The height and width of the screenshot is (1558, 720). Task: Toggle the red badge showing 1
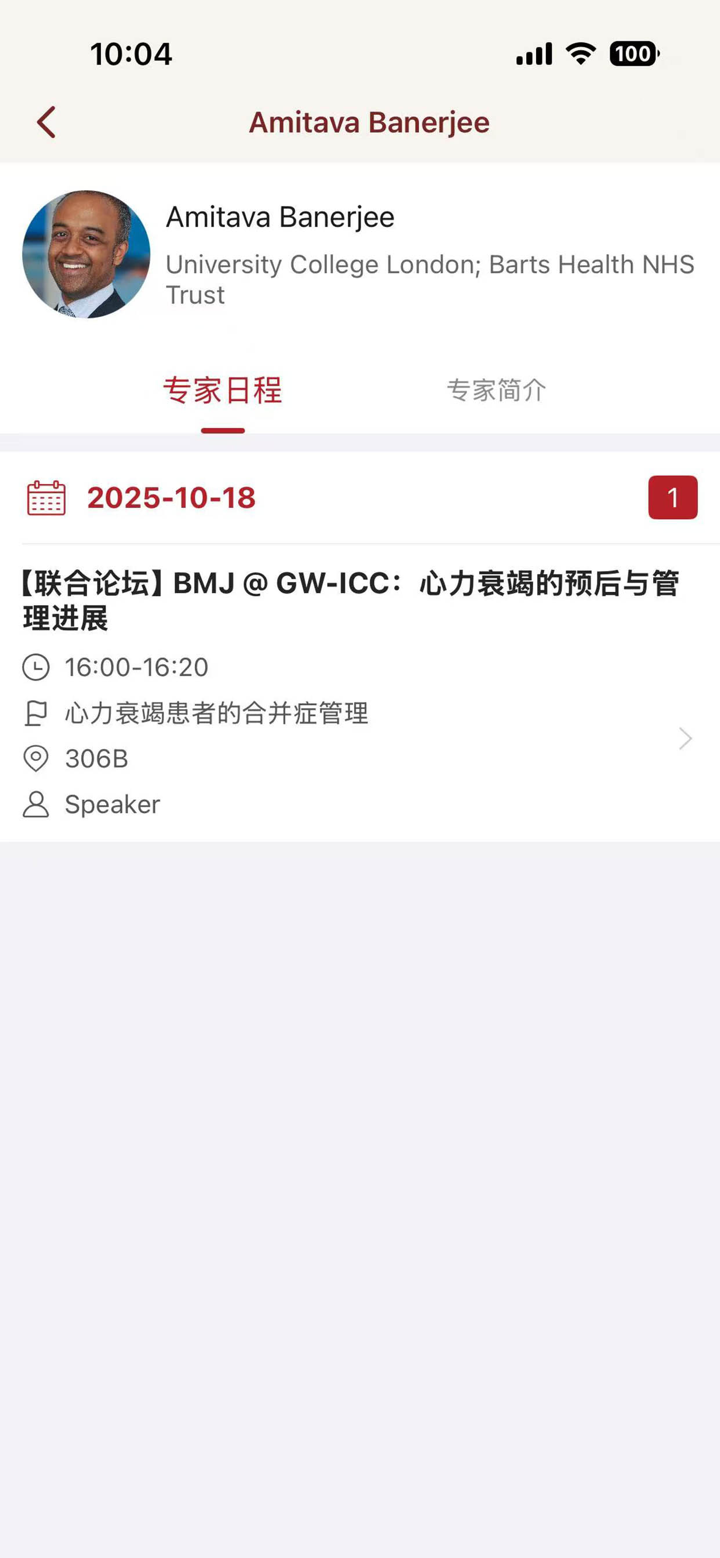(x=673, y=497)
